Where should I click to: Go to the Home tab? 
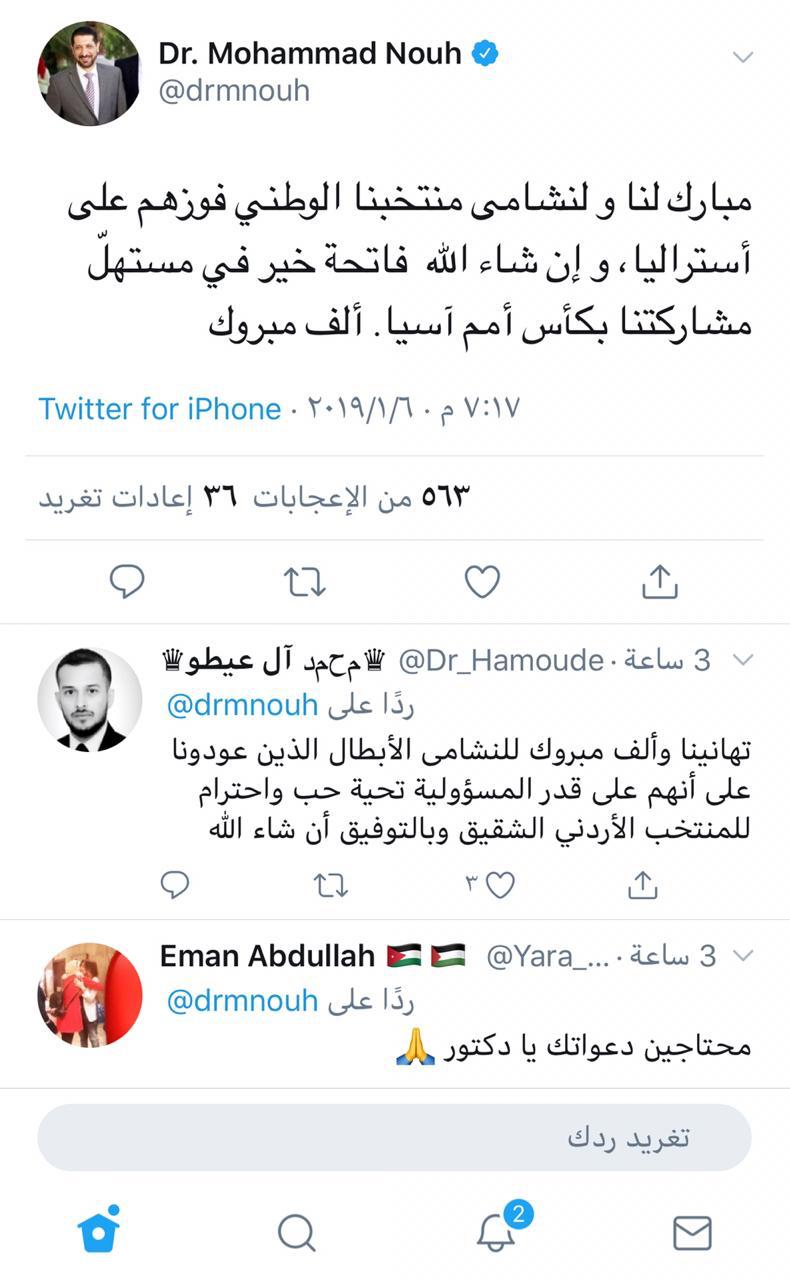pyautogui.click(x=98, y=1231)
